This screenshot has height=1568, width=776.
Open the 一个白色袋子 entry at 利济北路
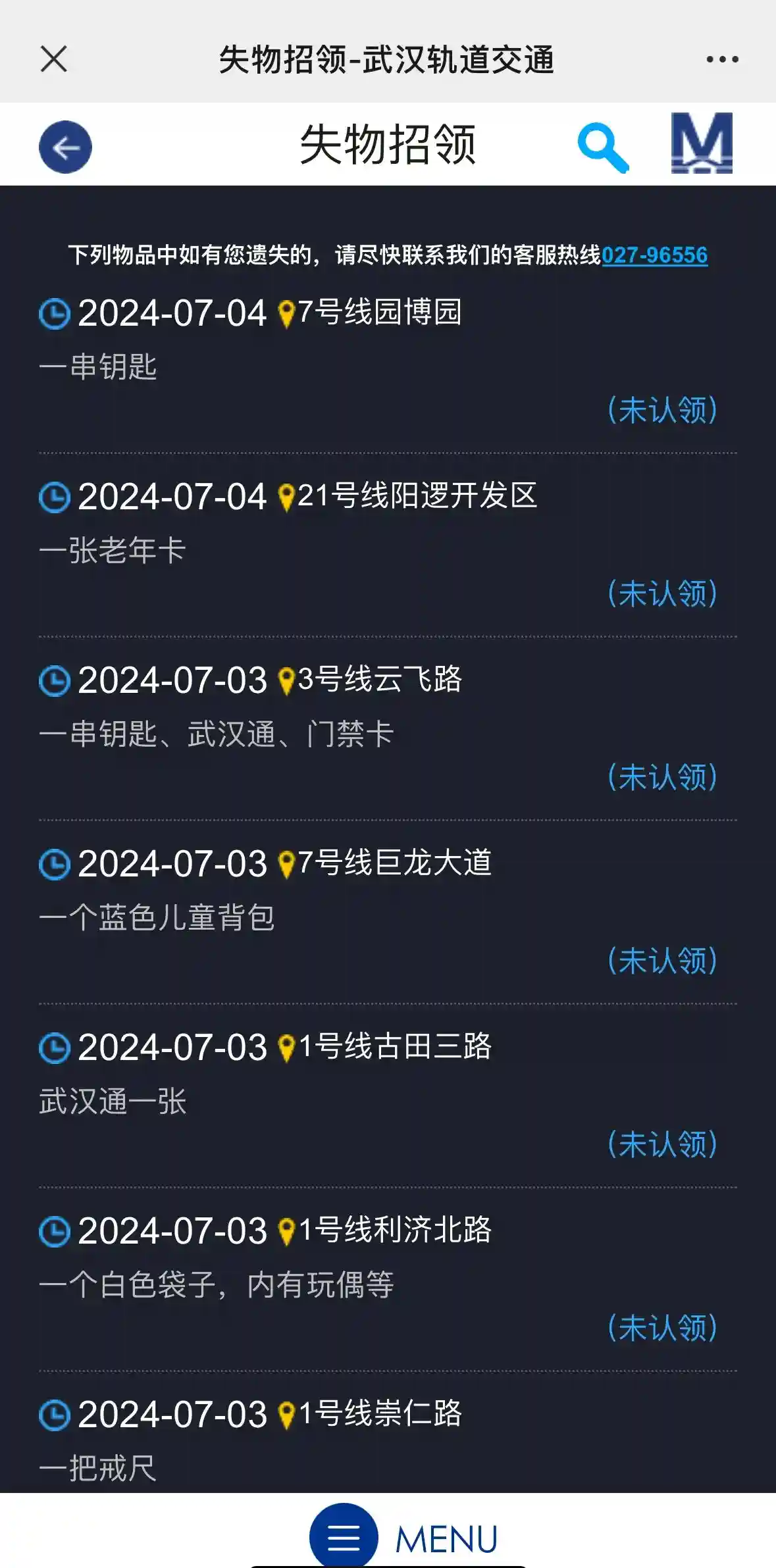coord(388,1279)
